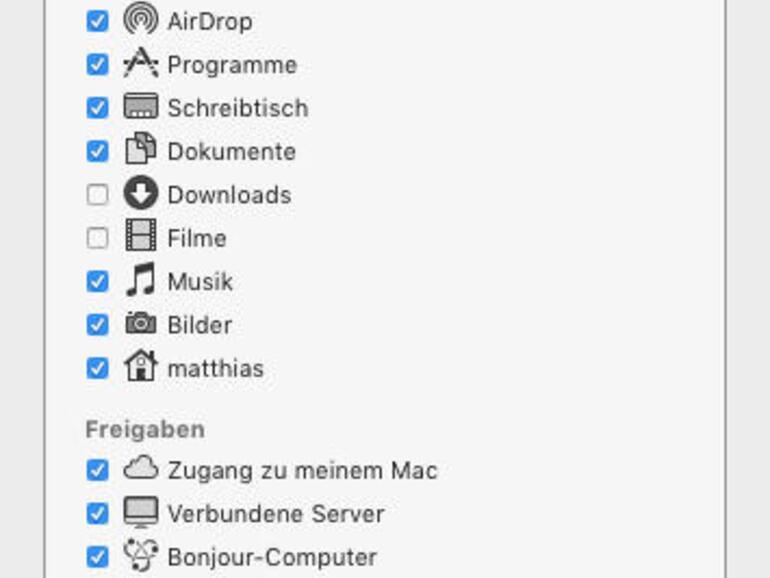The height and width of the screenshot is (578, 770).
Task: Uncheck the matthias home folder checkbox
Action: point(97,368)
